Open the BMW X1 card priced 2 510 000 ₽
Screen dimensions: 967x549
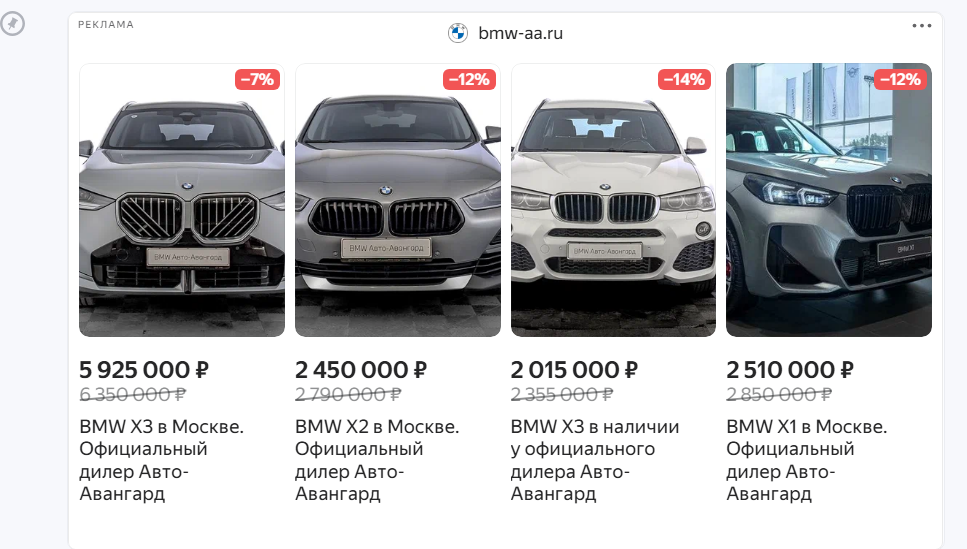click(x=829, y=284)
